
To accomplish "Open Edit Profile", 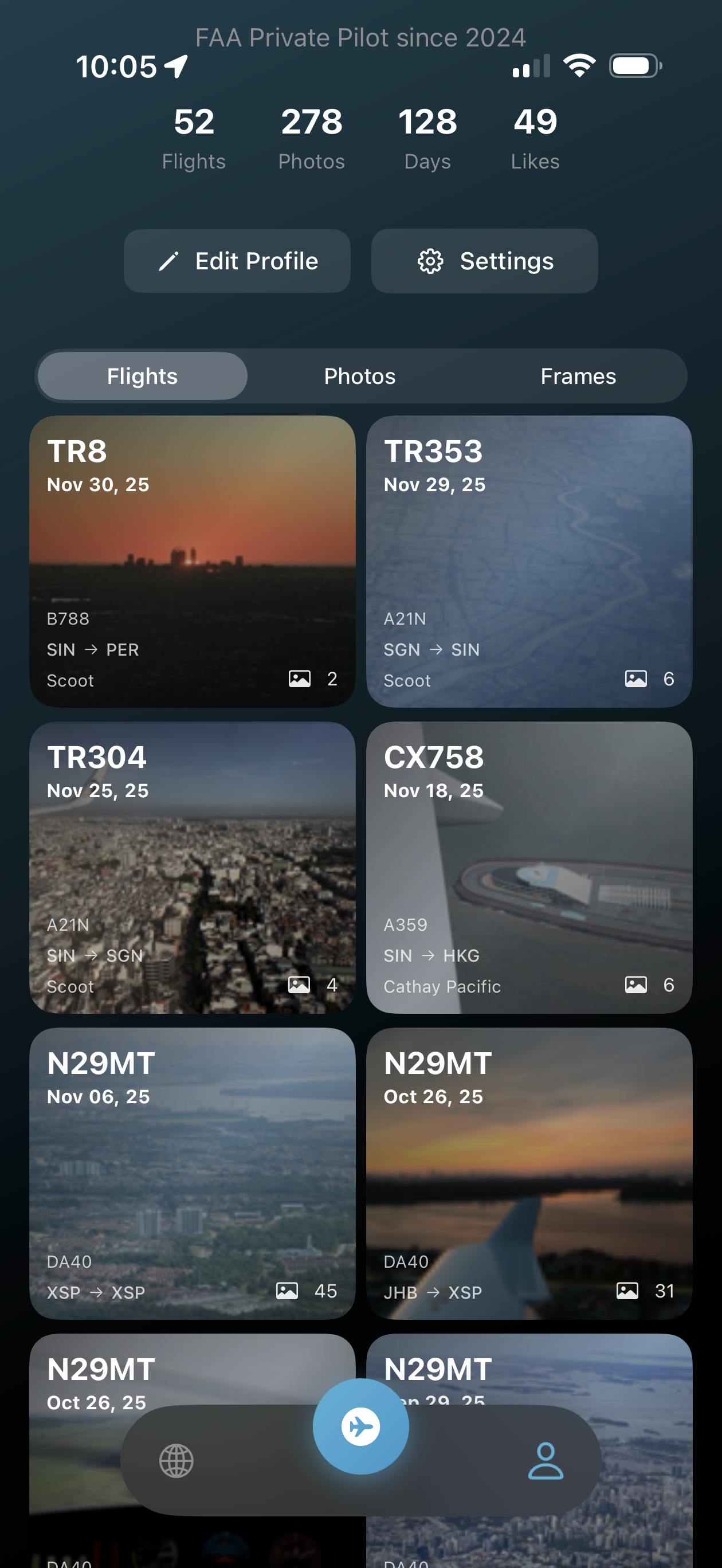I will pos(237,261).
